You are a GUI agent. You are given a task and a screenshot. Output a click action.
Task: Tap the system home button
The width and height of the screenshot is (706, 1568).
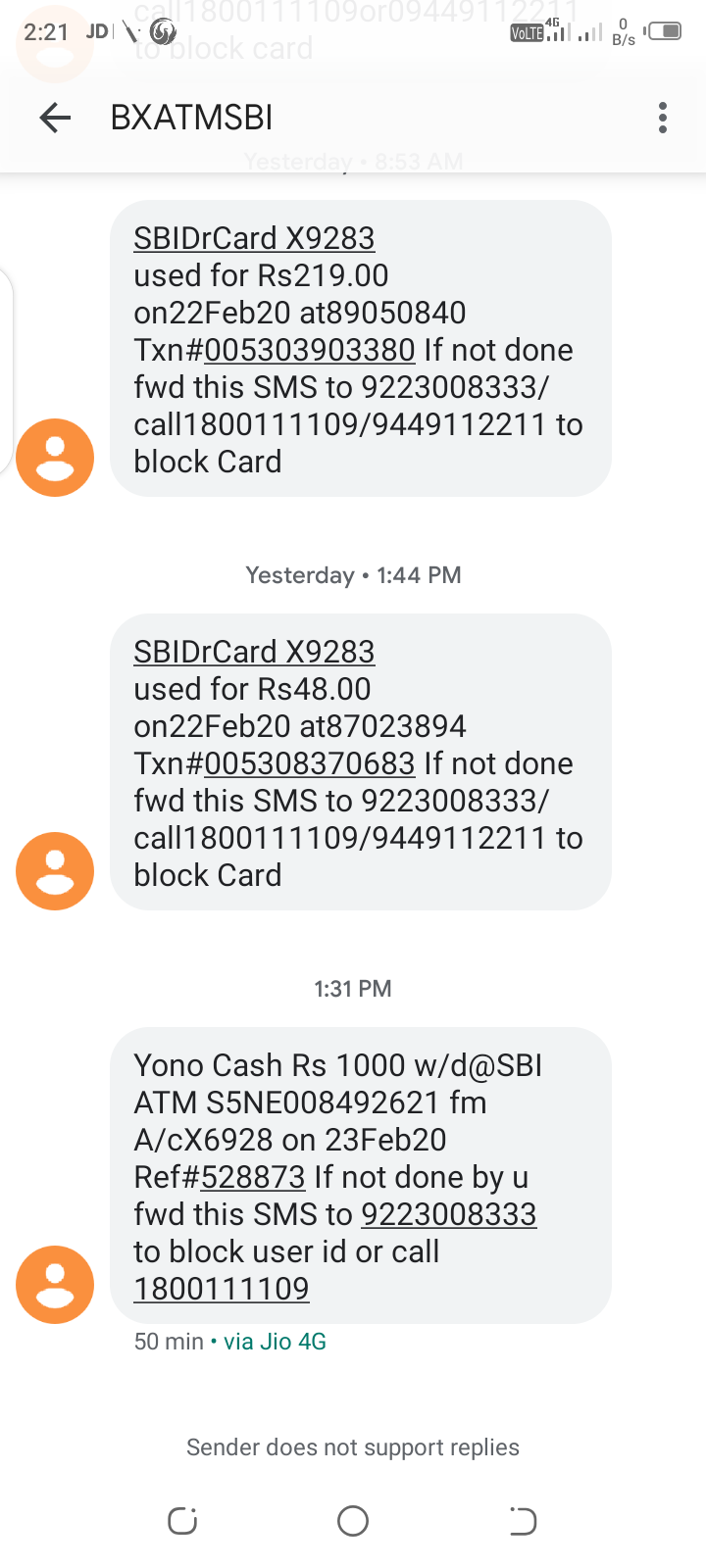click(x=353, y=1521)
